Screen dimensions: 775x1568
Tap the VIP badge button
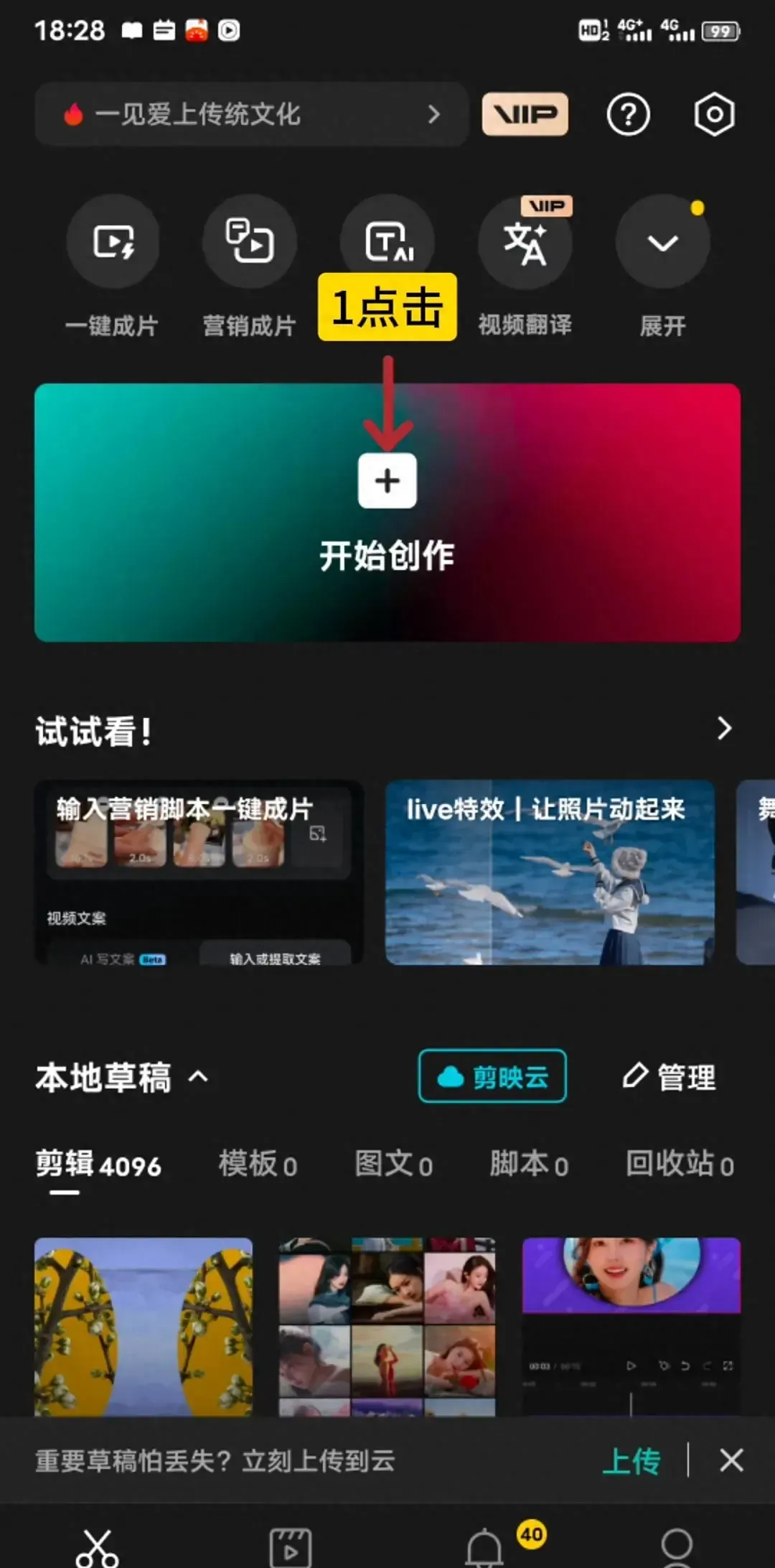(x=525, y=114)
